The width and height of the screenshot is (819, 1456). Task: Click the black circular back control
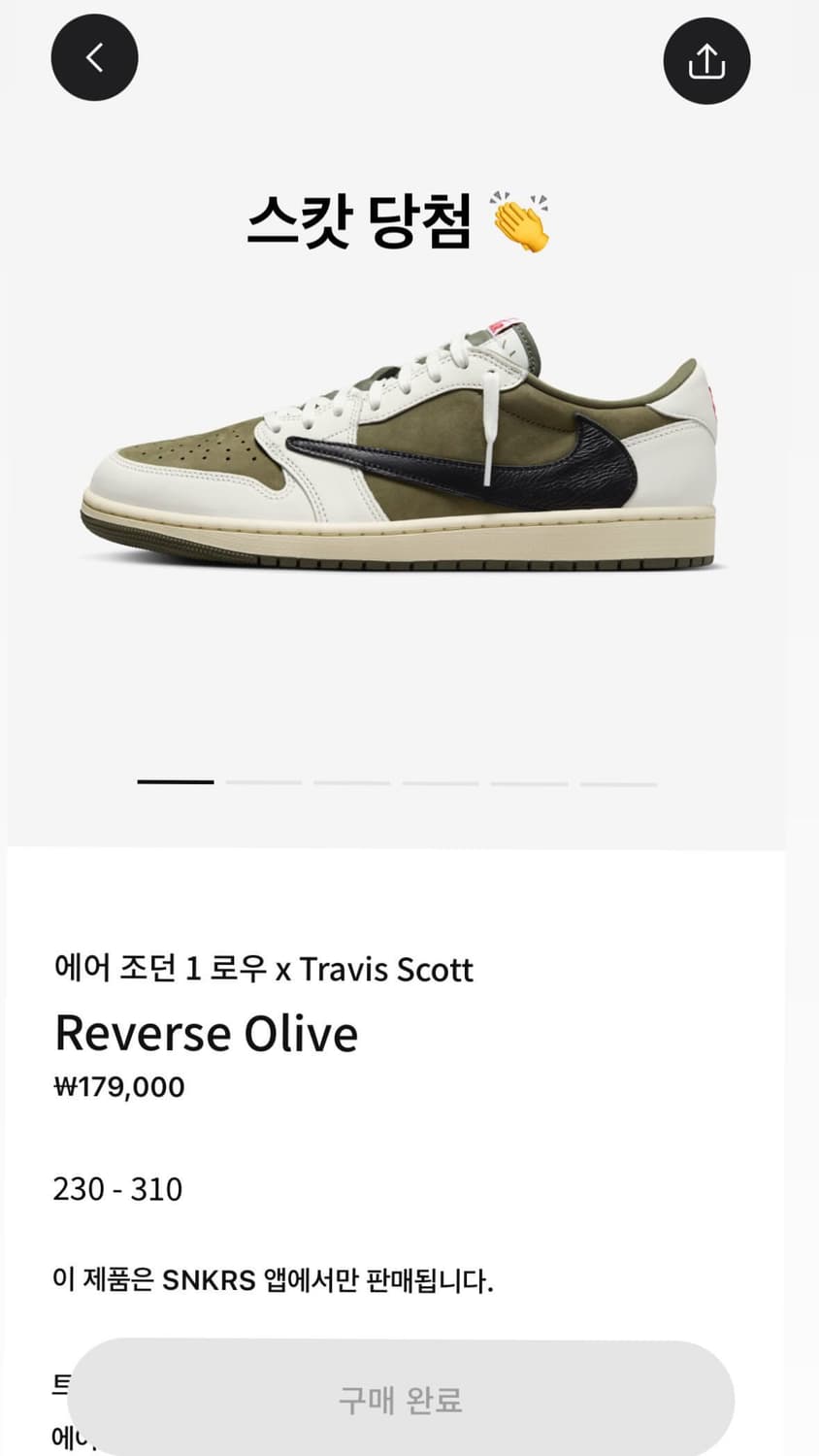coord(94,57)
